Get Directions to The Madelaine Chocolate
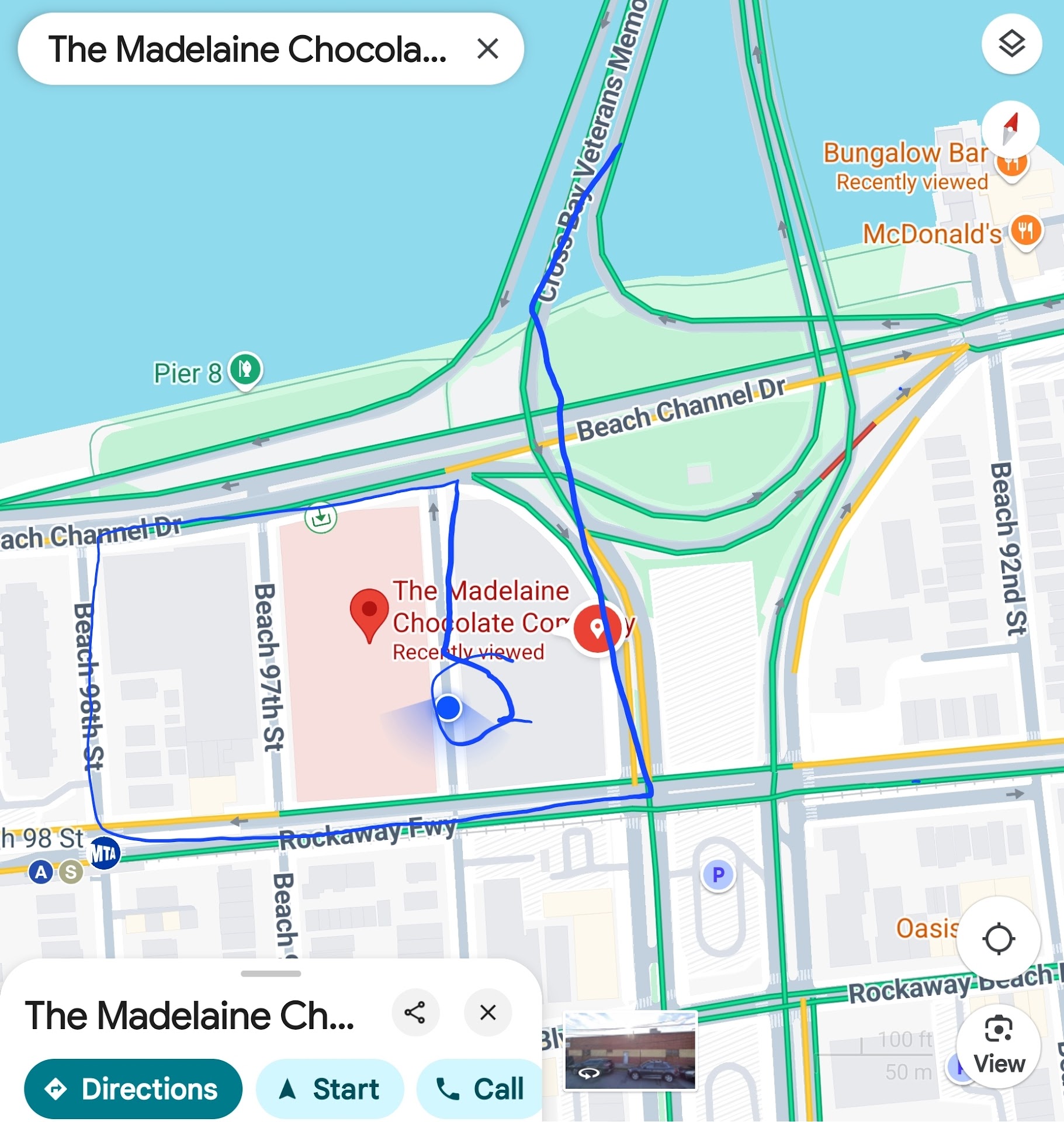1064x1122 pixels. coord(133,1089)
